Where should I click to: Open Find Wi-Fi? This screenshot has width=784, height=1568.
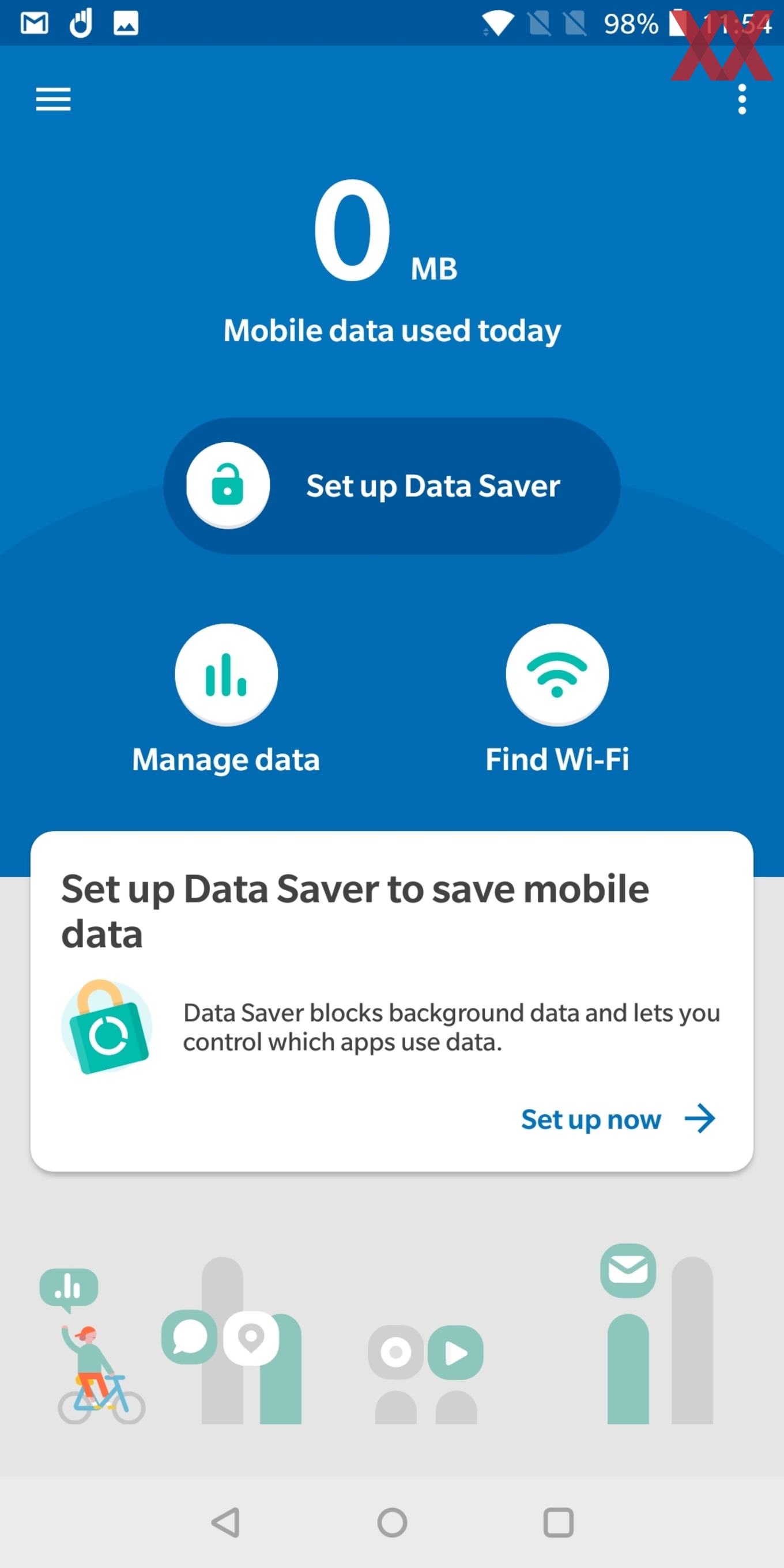(557, 699)
